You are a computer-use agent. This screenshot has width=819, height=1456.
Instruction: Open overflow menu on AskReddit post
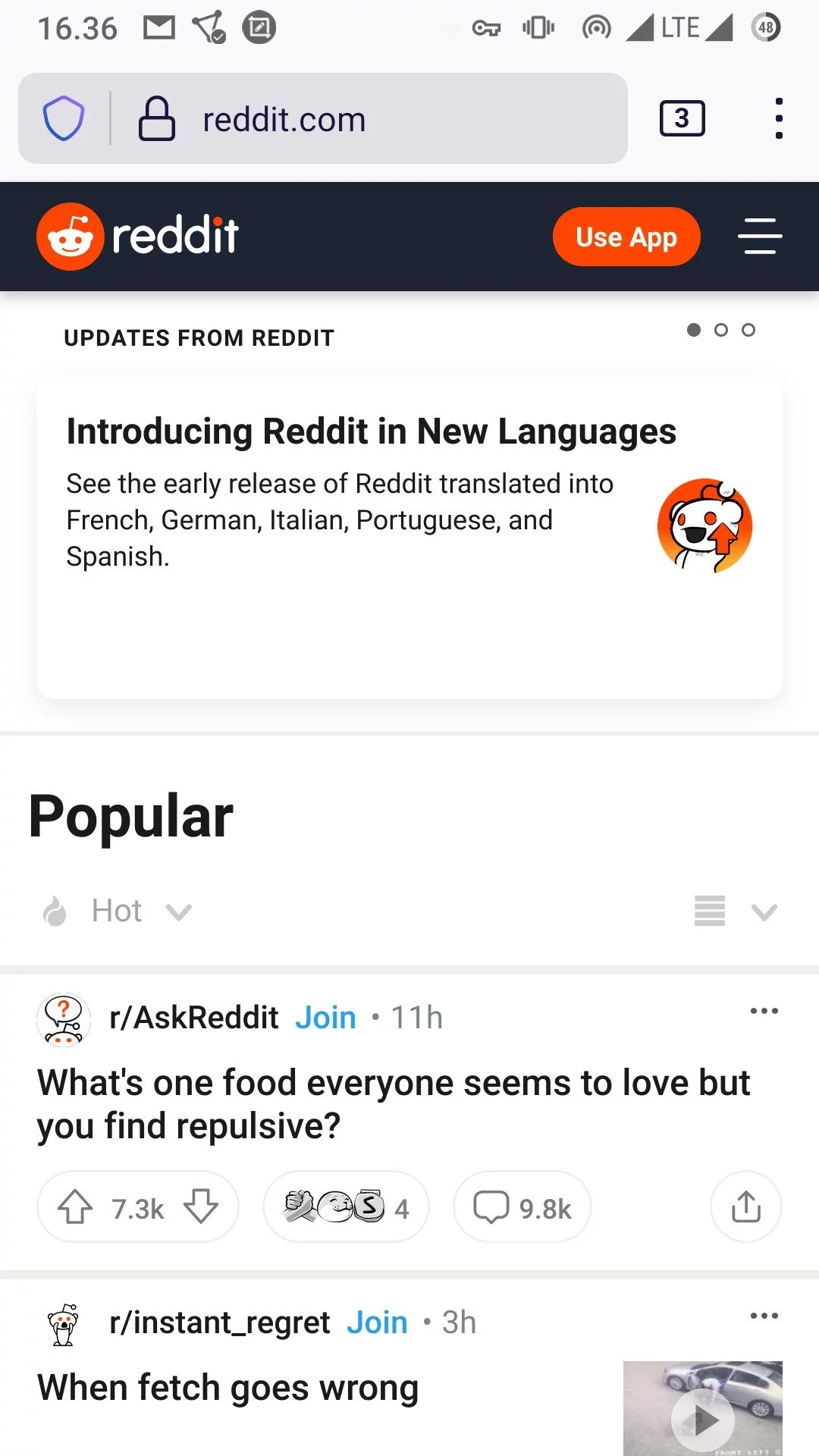pyautogui.click(x=764, y=1010)
